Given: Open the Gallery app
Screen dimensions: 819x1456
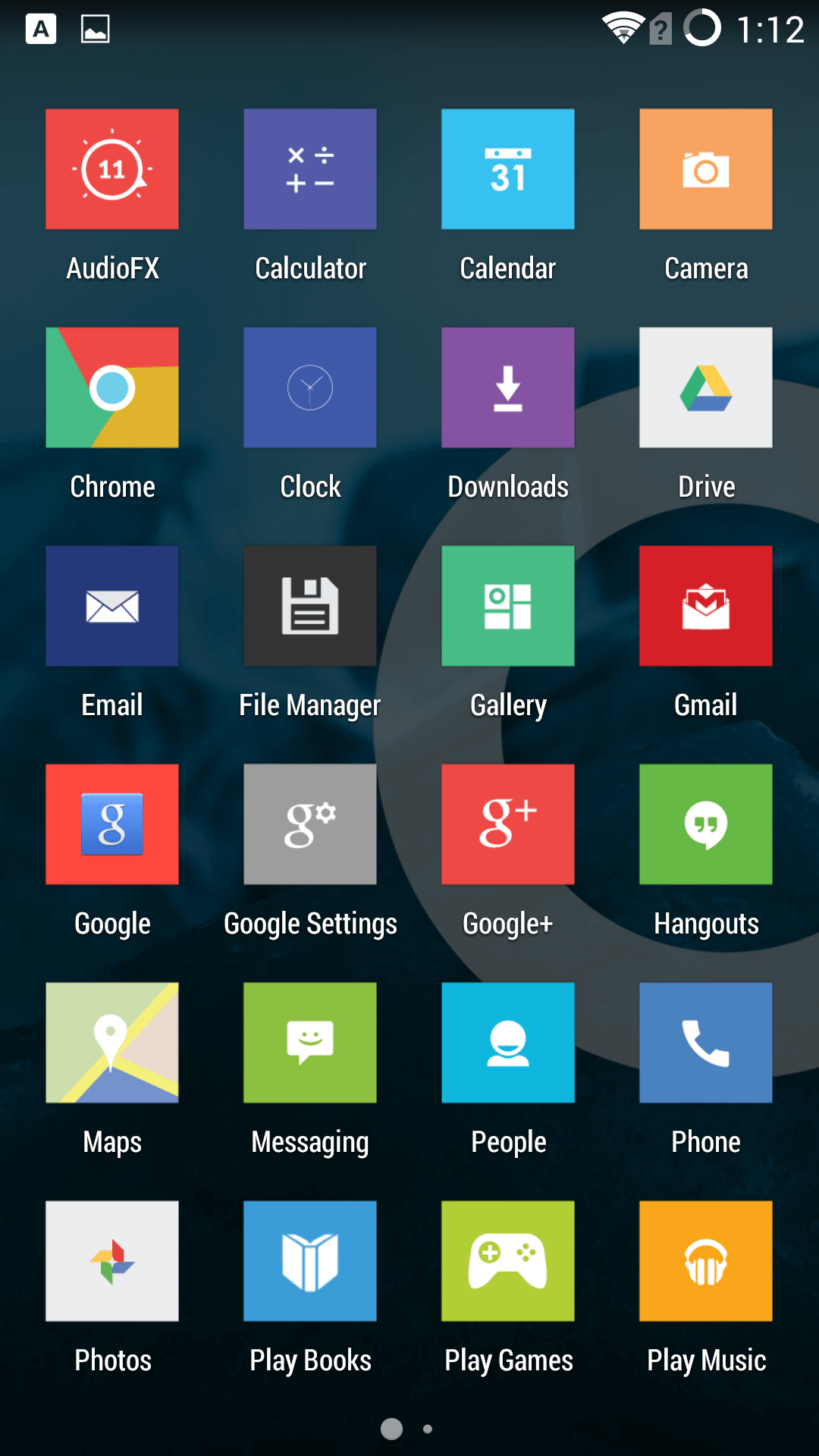Looking at the screenshot, I should pyautogui.click(x=508, y=606).
